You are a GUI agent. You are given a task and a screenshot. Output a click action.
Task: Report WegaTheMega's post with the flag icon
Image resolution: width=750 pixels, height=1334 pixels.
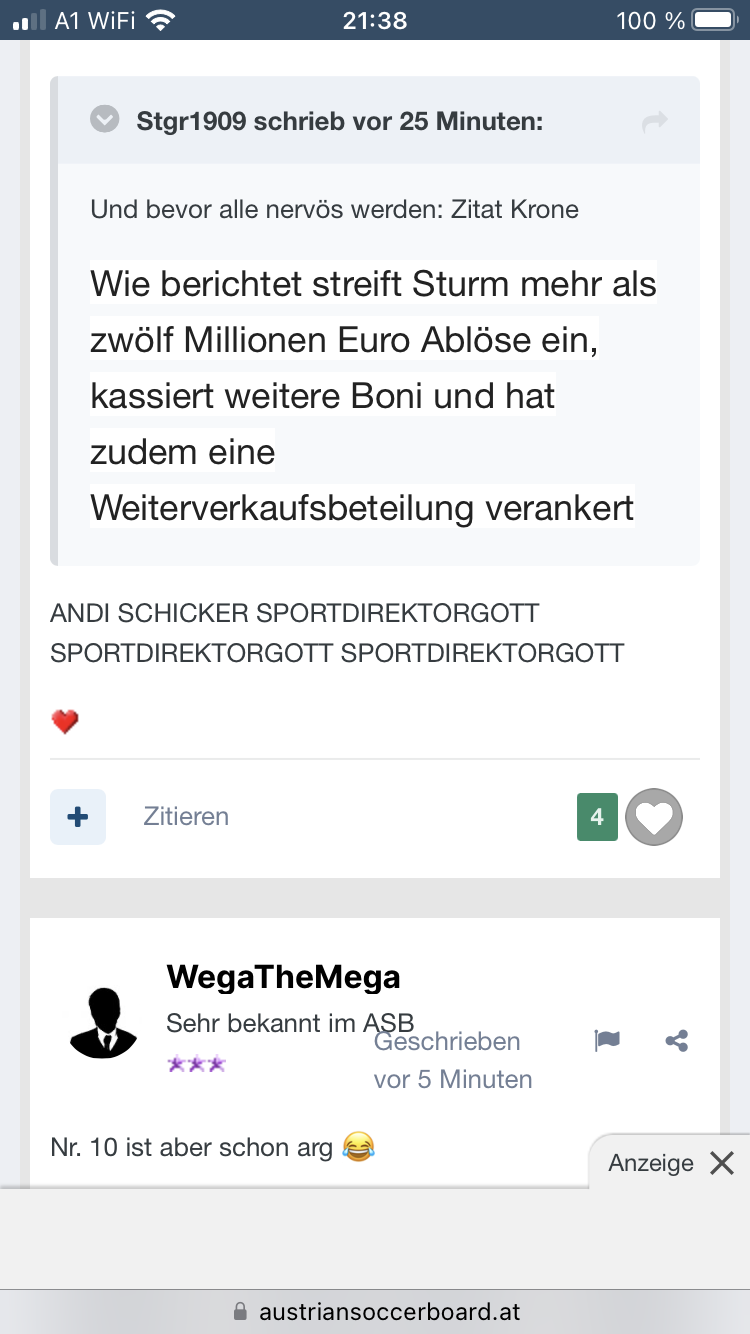click(x=607, y=1041)
